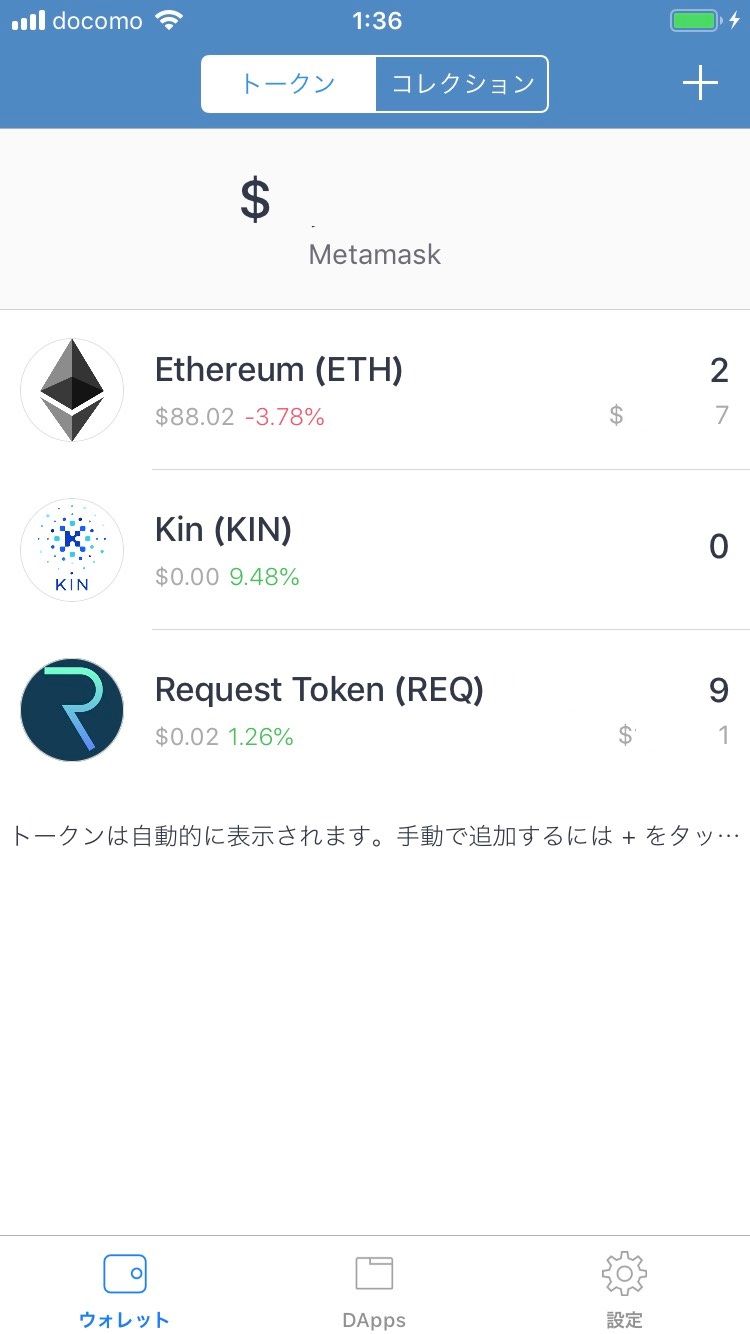Go to the DApps tab

tap(374, 1290)
